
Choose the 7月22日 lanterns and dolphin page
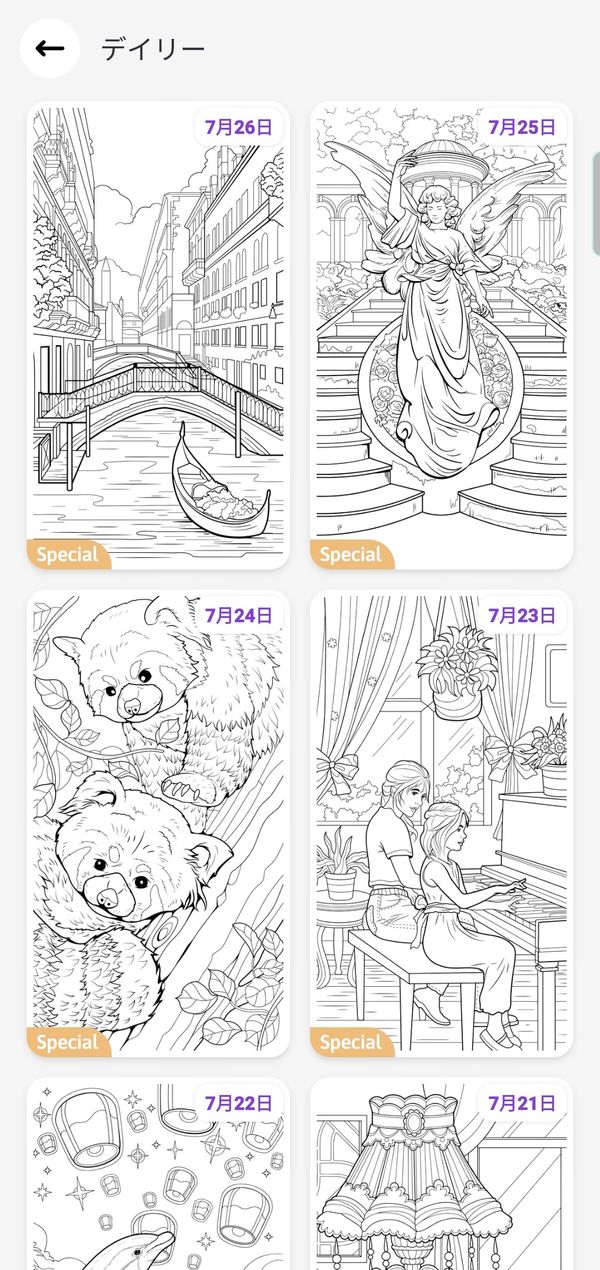pos(158,1174)
